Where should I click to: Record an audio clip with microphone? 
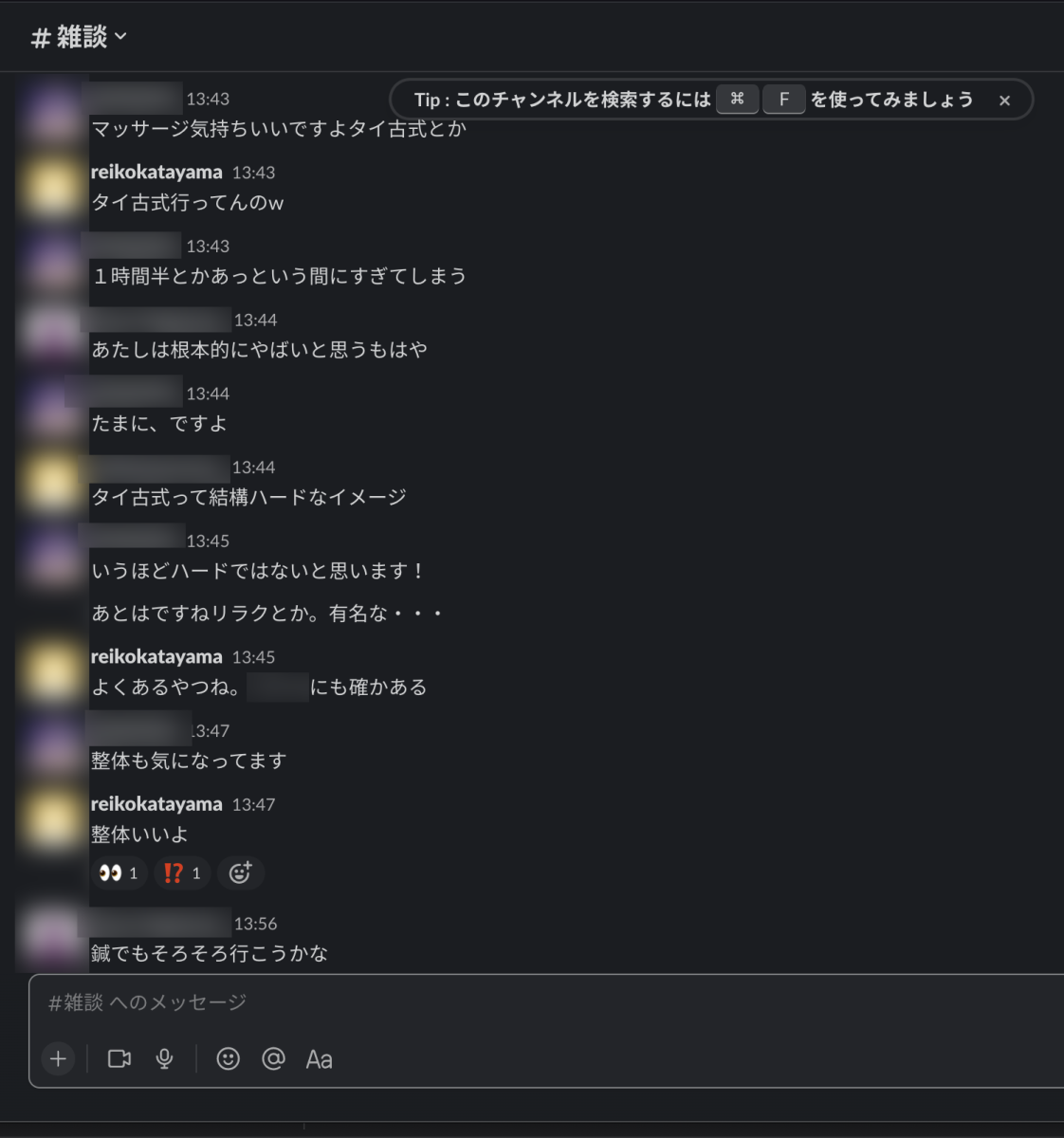165,1058
